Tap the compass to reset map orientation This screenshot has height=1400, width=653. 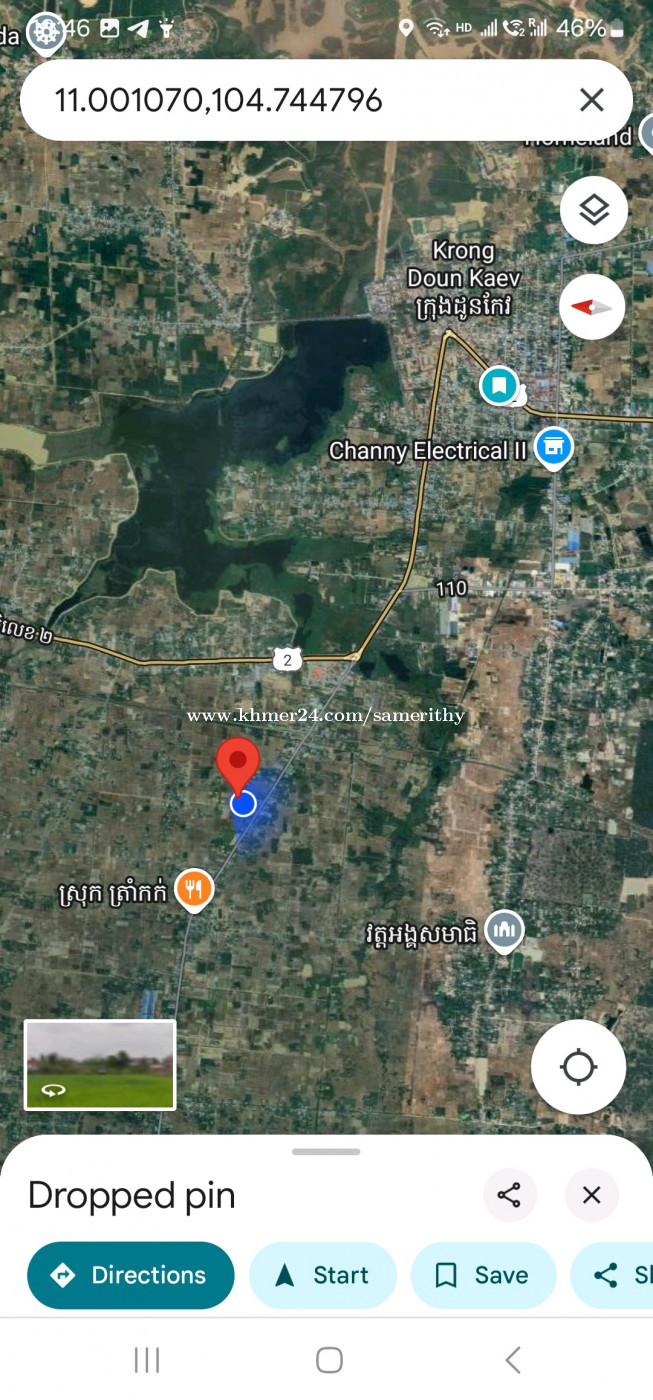592,308
